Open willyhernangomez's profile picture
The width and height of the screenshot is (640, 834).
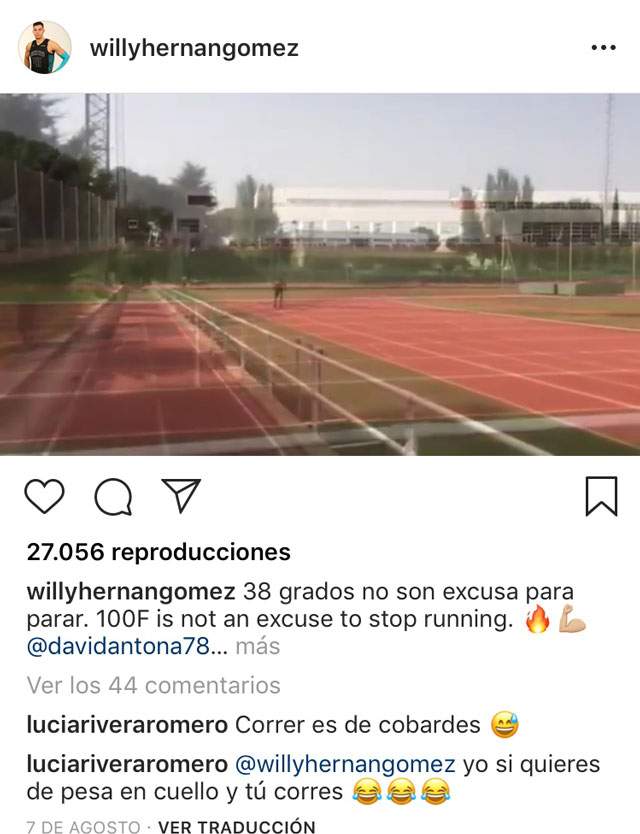tap(45, 47)
